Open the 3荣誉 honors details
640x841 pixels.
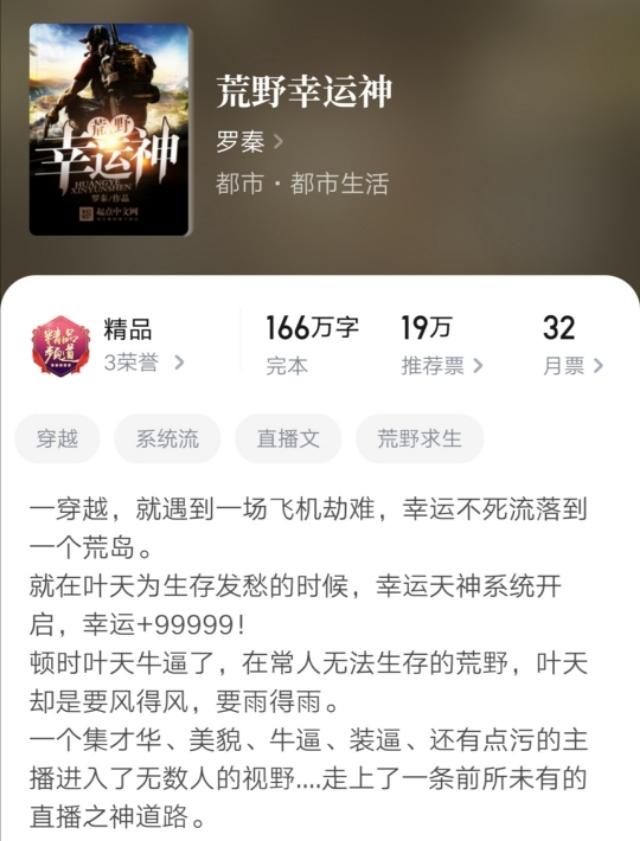pos(143,363)
